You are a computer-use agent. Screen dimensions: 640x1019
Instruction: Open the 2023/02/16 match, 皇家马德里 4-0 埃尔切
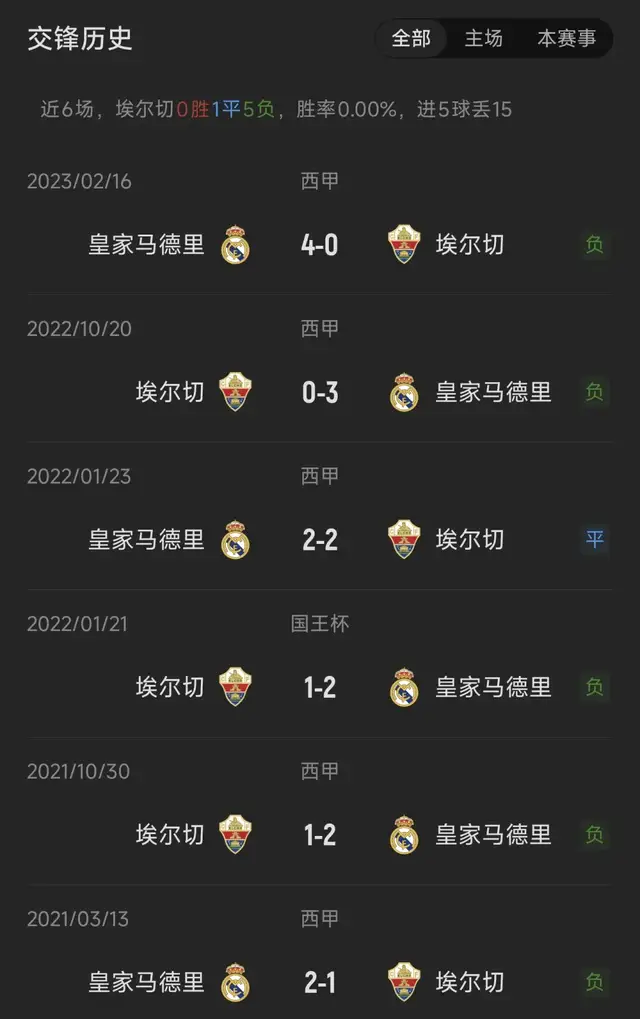(x=320, y=244)
